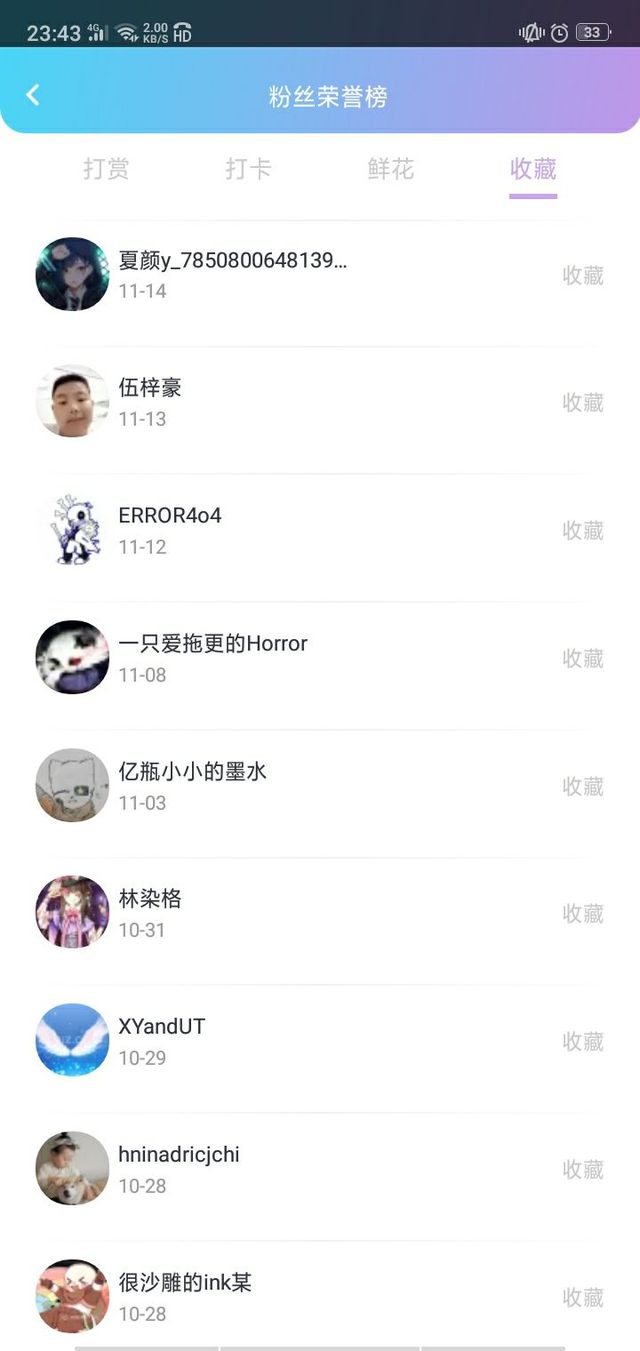
Task: Open 夏颜y_7850800648139 fan entry
Action: click(320, 275)
